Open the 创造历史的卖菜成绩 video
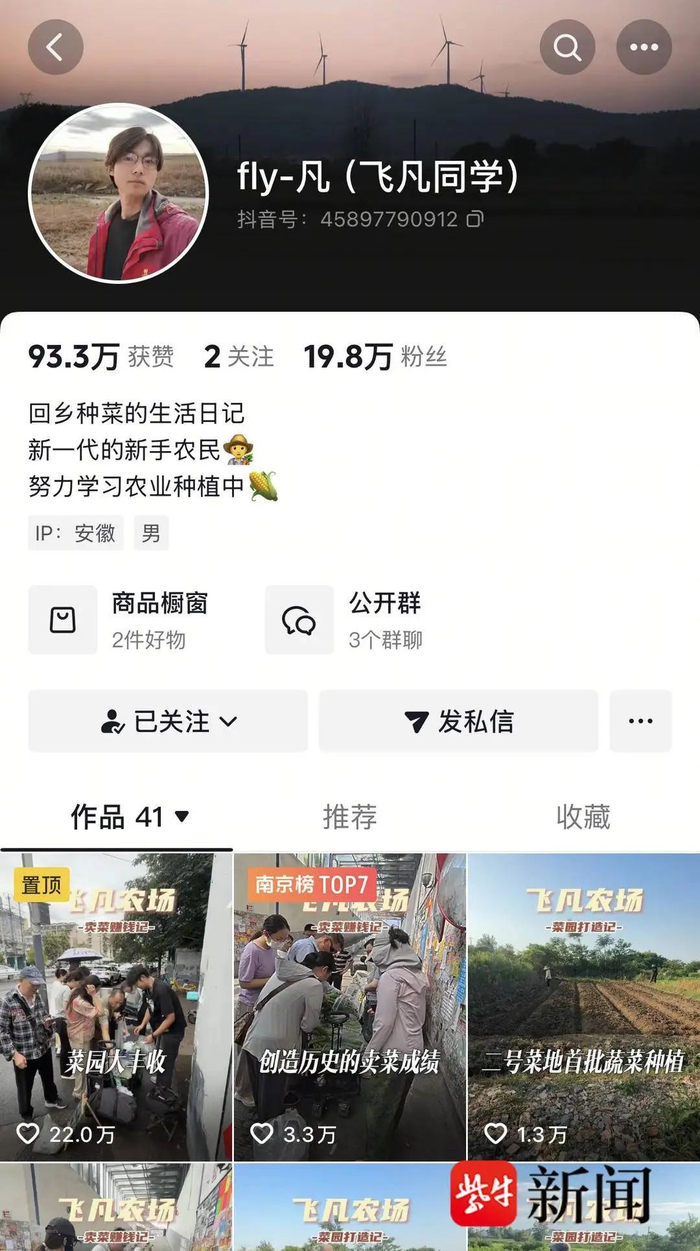This screenshot has height=1251, width=700. coord(350,1006)
